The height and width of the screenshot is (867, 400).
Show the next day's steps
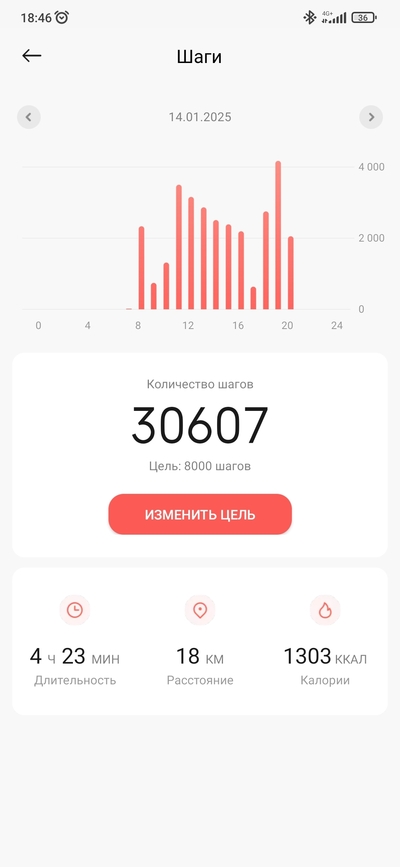[371, 117]
